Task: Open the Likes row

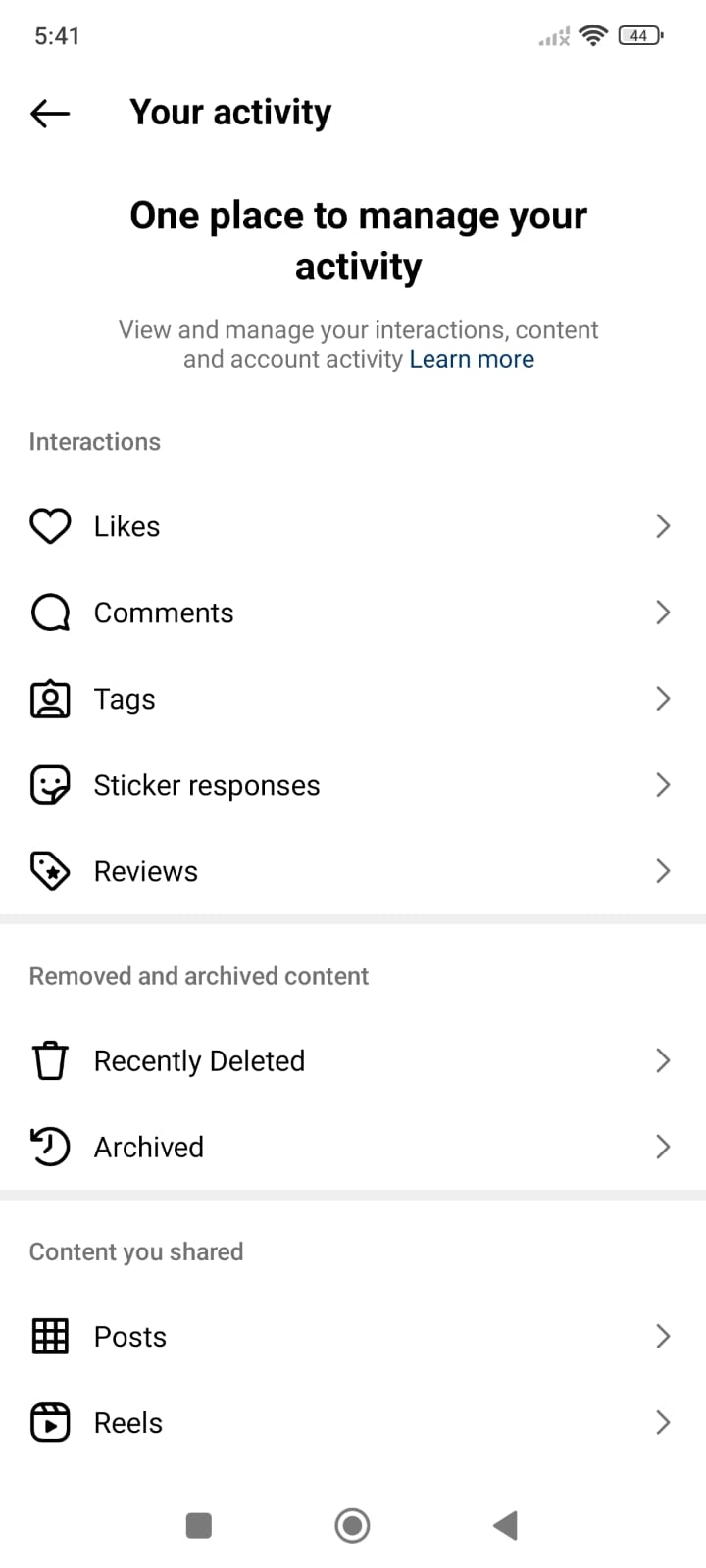Action: coord(353,526)
